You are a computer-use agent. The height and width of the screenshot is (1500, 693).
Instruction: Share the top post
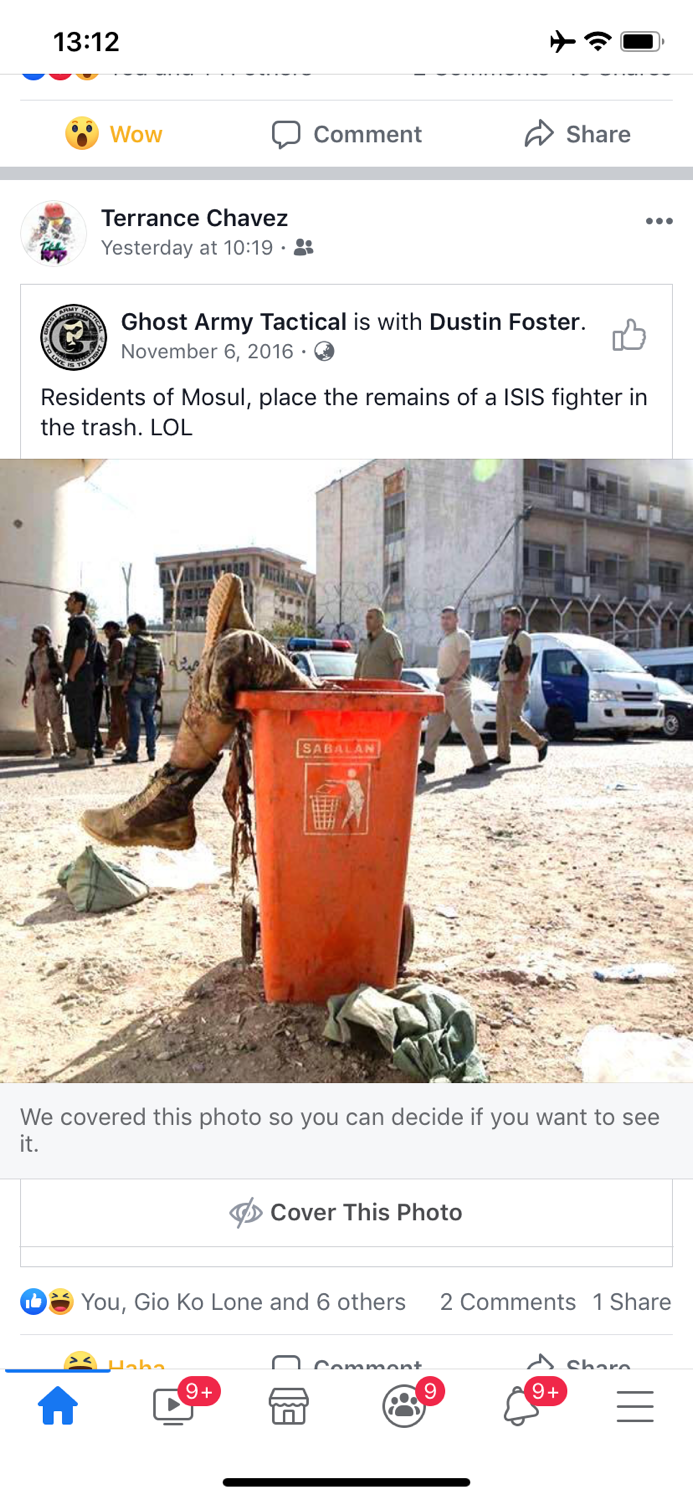[577, 134]
